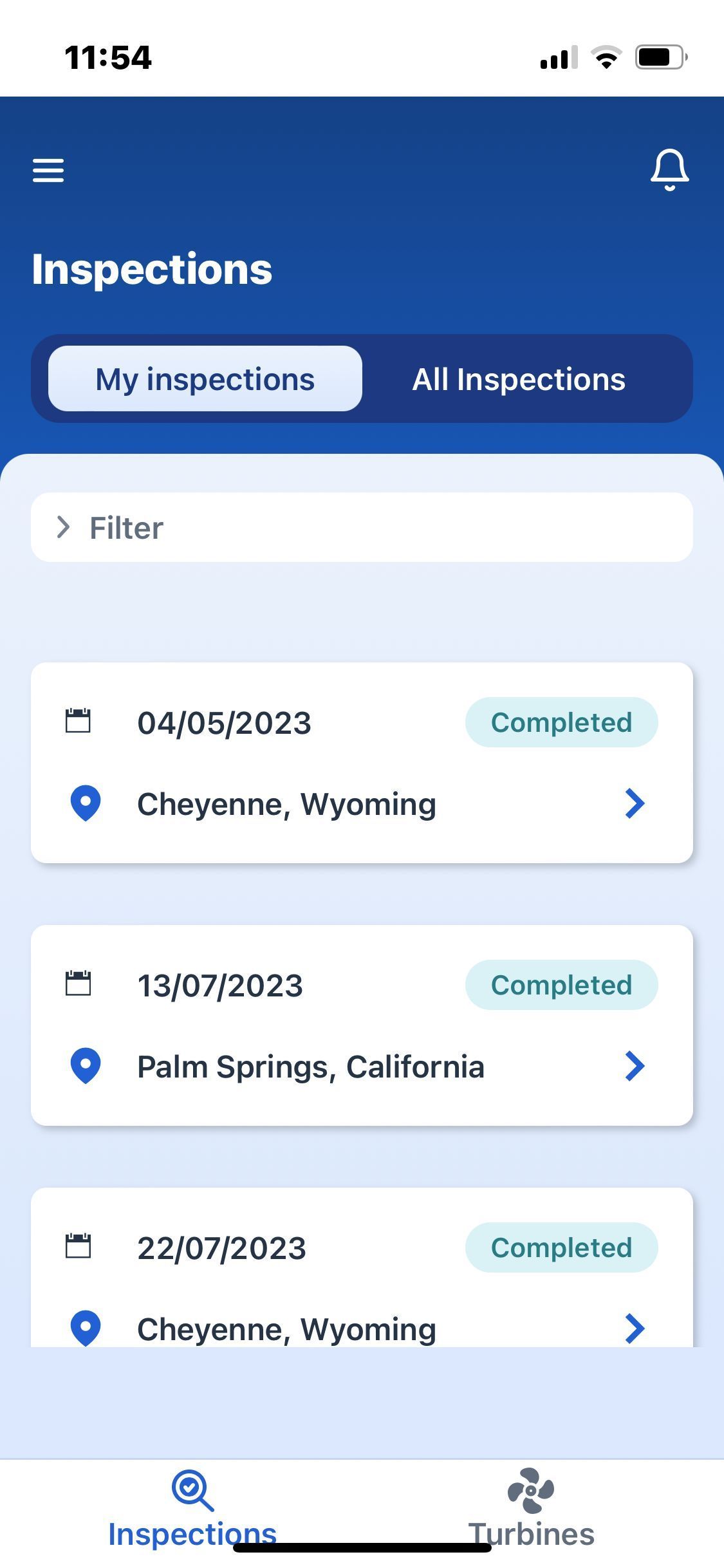Tap the location pin for Palm Springs, California
Screen dimensions: 724x1568
pyautogui.click(x=84, y=1067)
